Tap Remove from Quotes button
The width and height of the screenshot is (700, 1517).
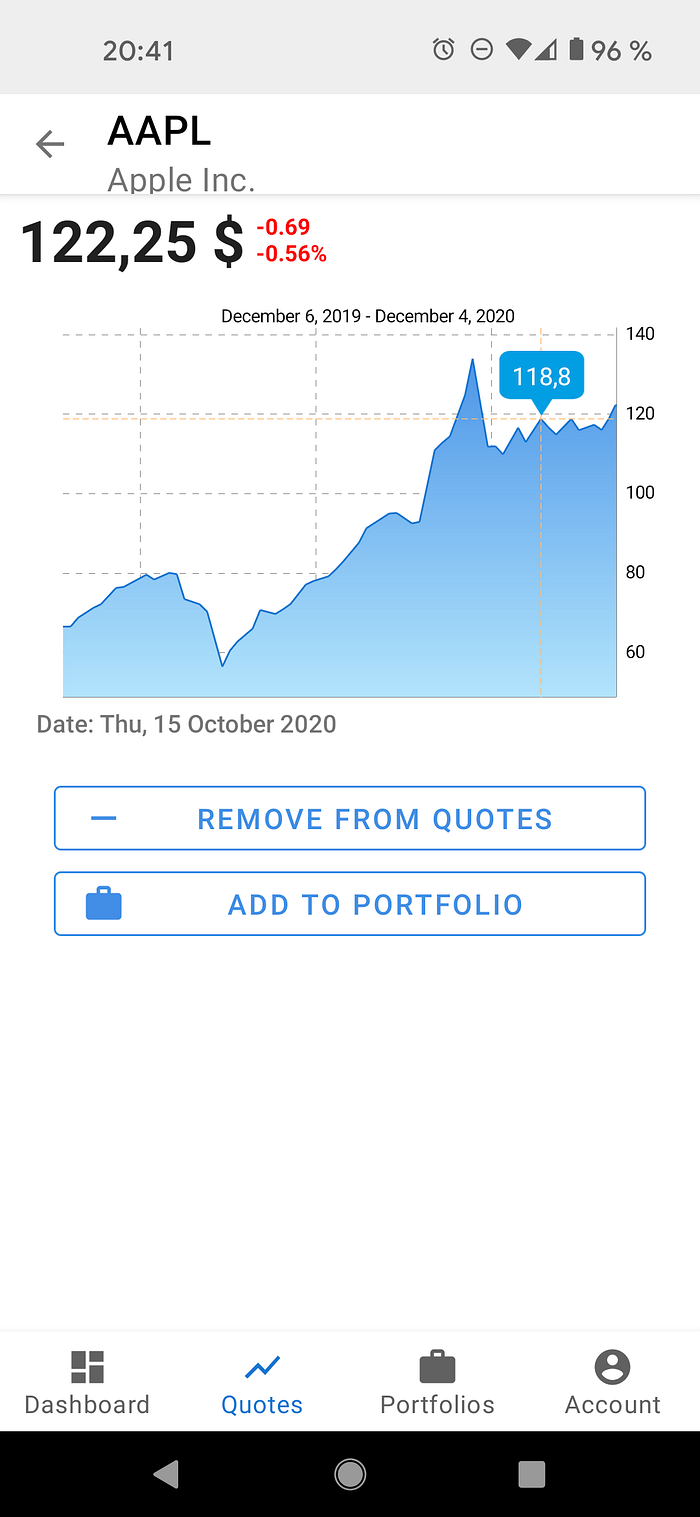coord(350,819)
